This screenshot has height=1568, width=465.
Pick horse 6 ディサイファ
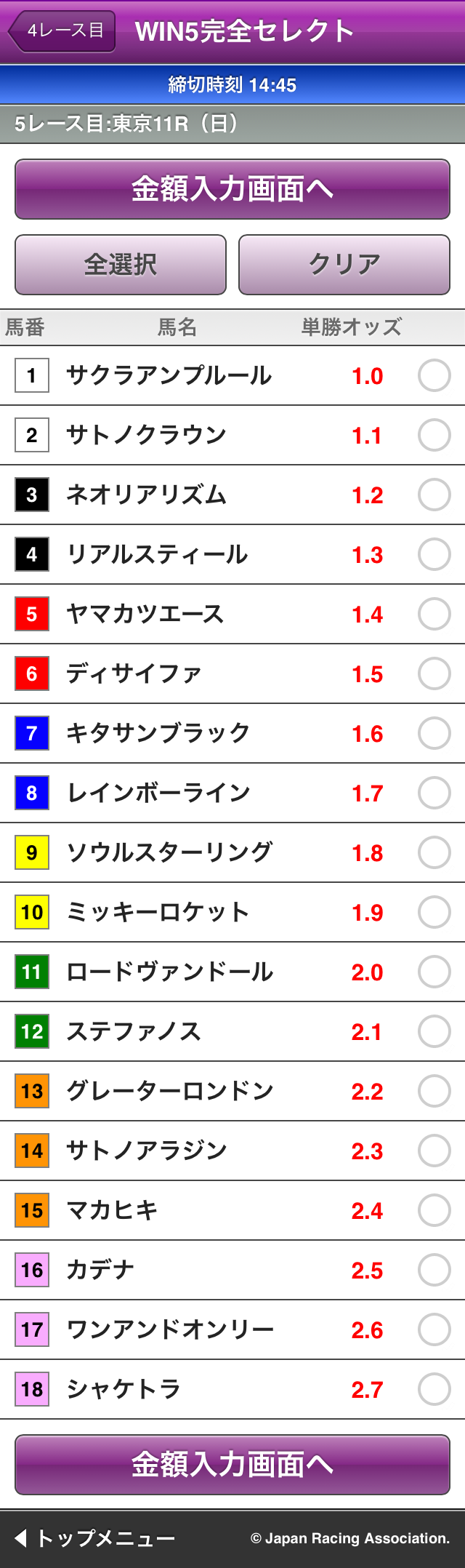point(434,674)
